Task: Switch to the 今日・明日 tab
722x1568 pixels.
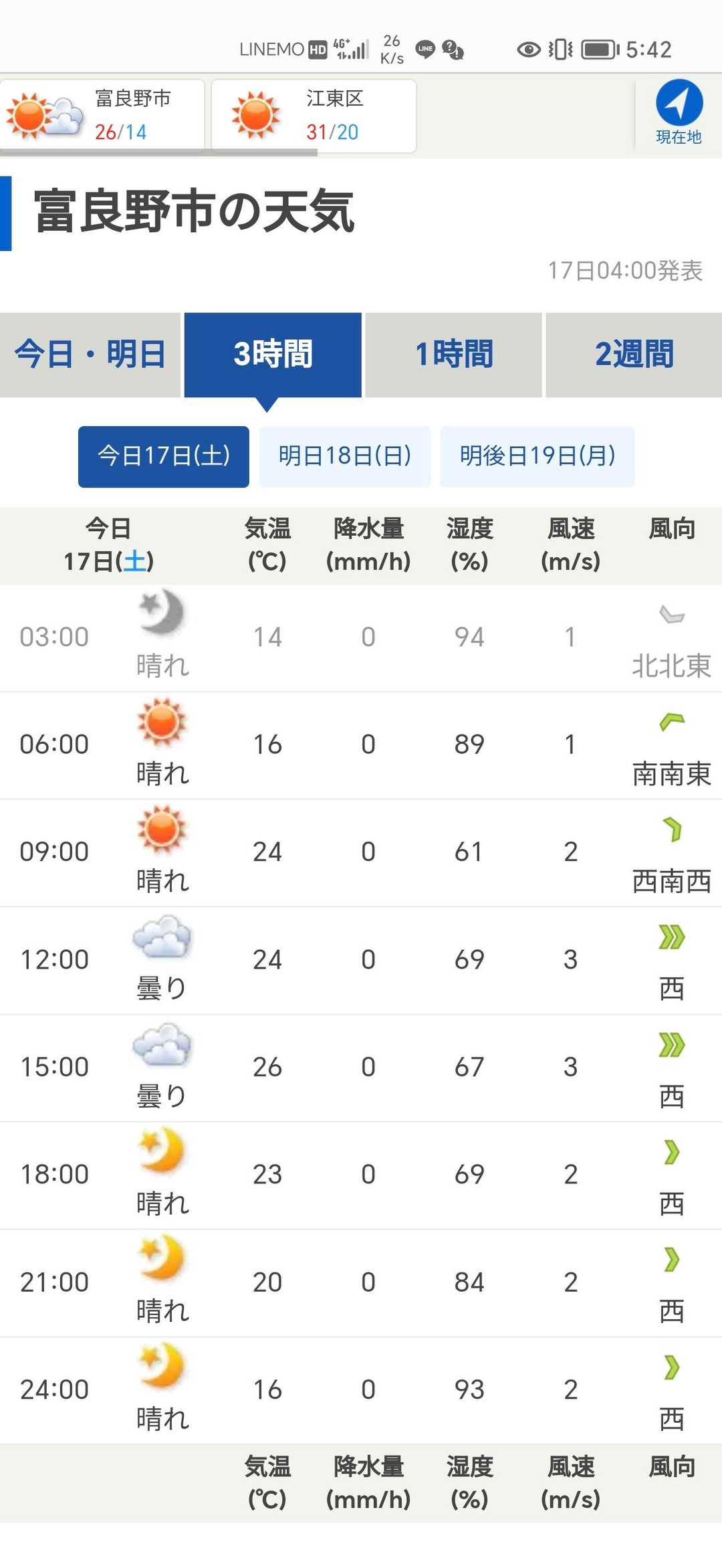Action: click(90, 355)
